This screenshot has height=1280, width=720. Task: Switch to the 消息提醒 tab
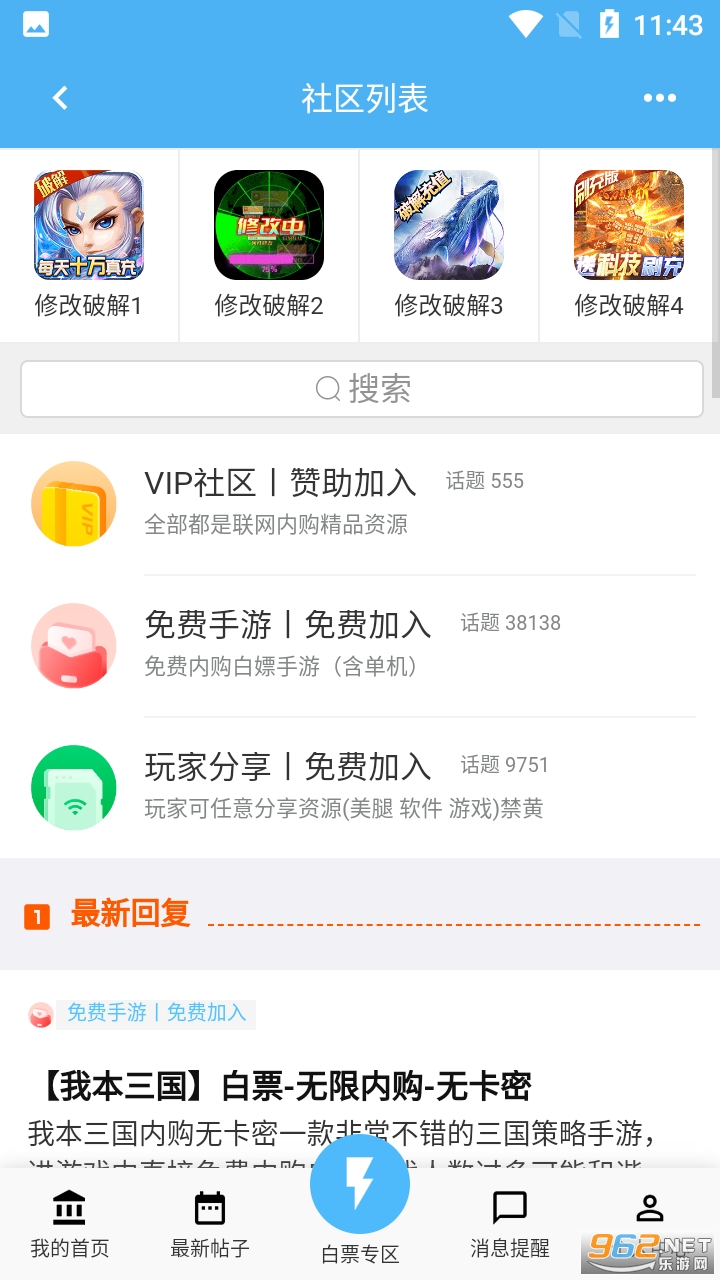tap(510, 1224)
